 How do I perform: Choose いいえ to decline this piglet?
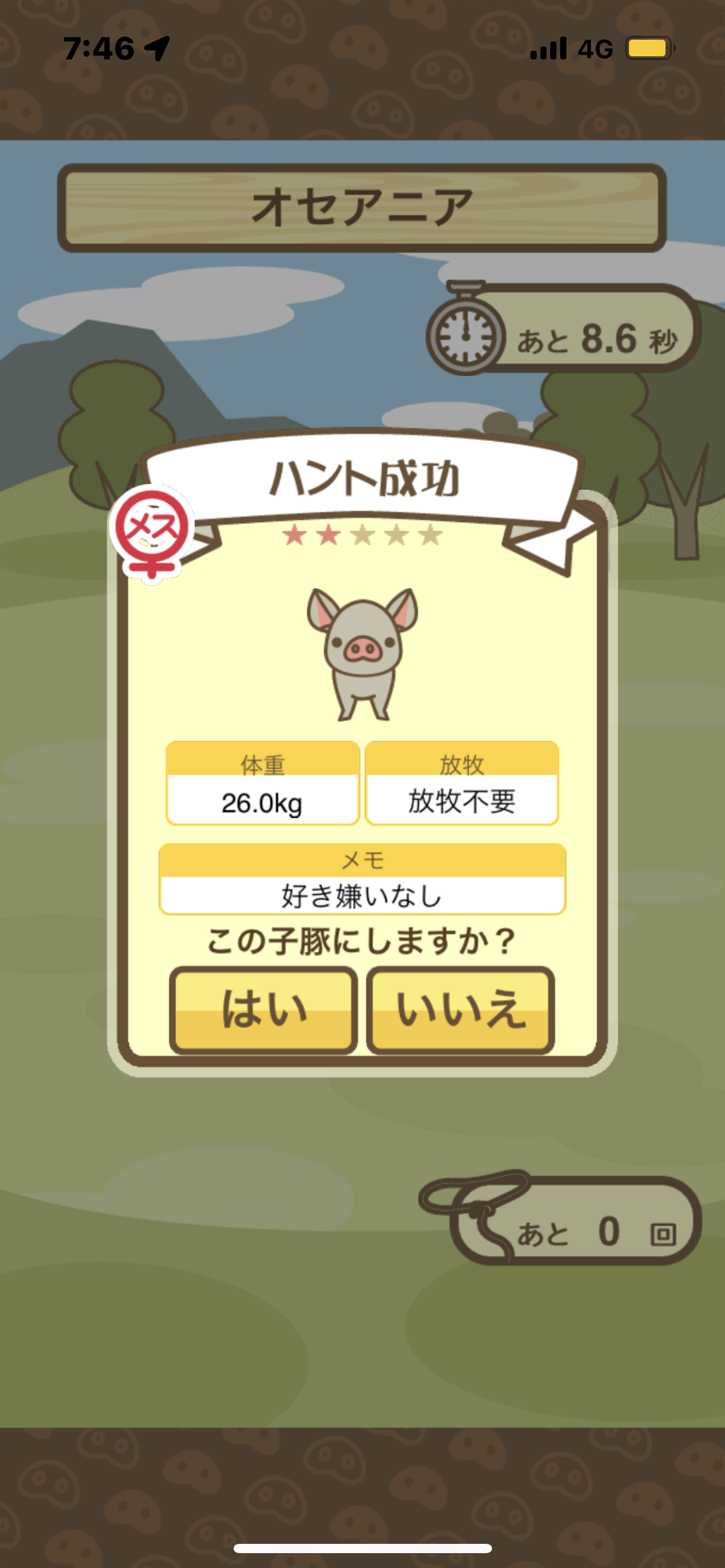point(460,1010)
